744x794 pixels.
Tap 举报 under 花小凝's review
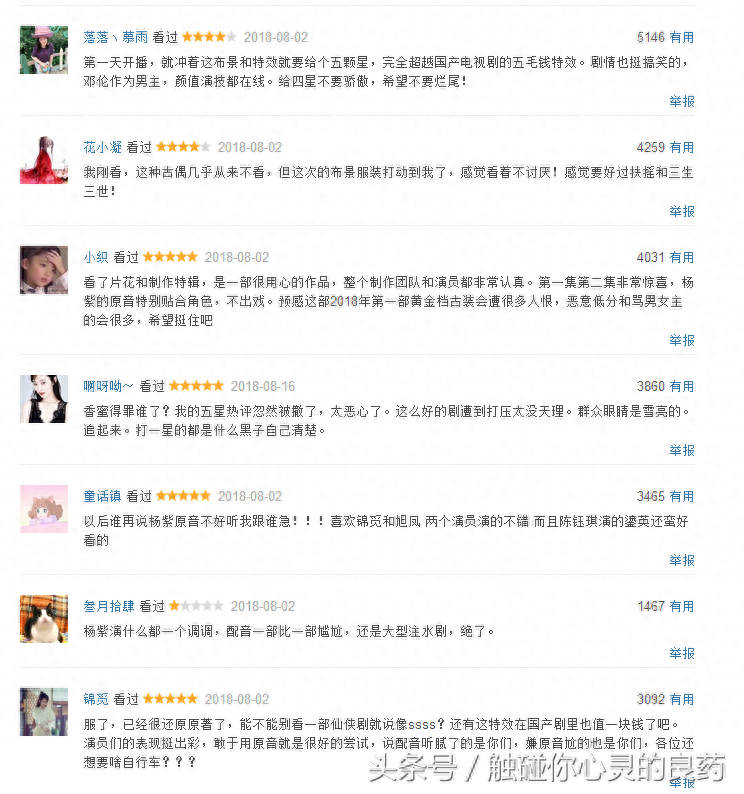click(x=681, y=211)
